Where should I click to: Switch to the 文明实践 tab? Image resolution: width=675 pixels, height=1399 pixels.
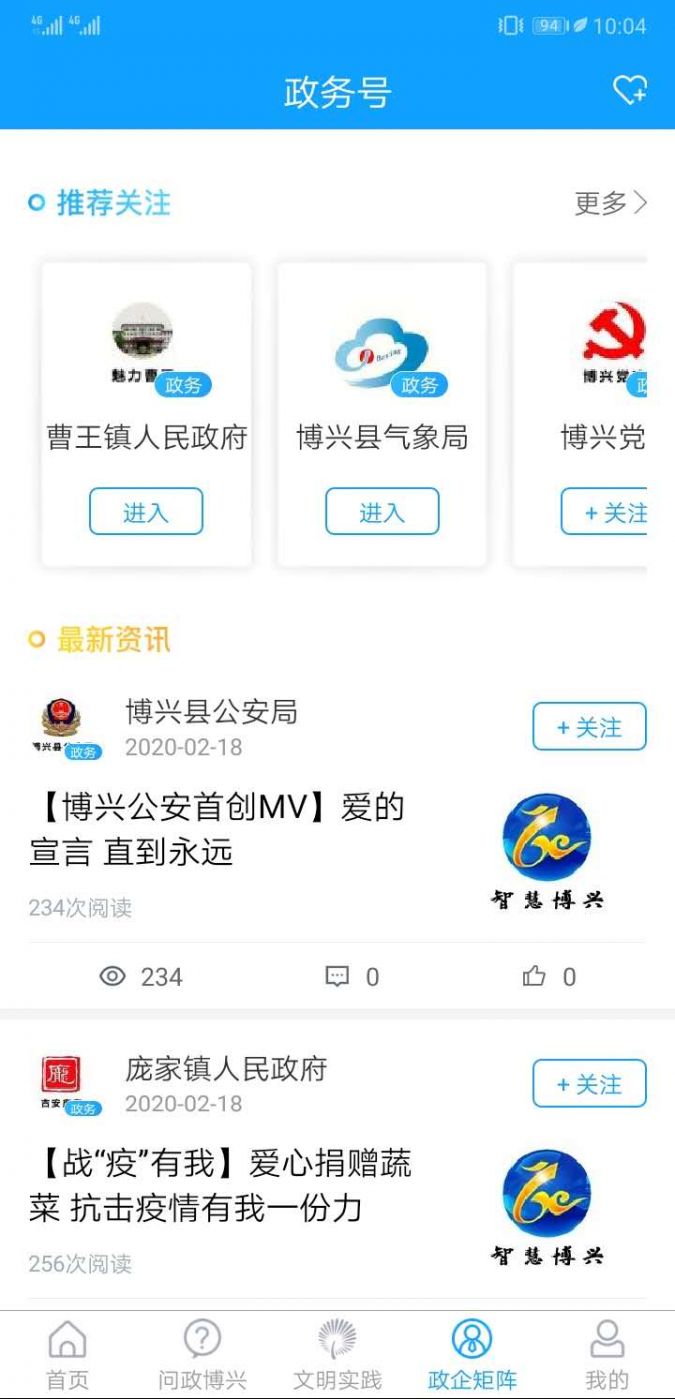point(337,1355)
